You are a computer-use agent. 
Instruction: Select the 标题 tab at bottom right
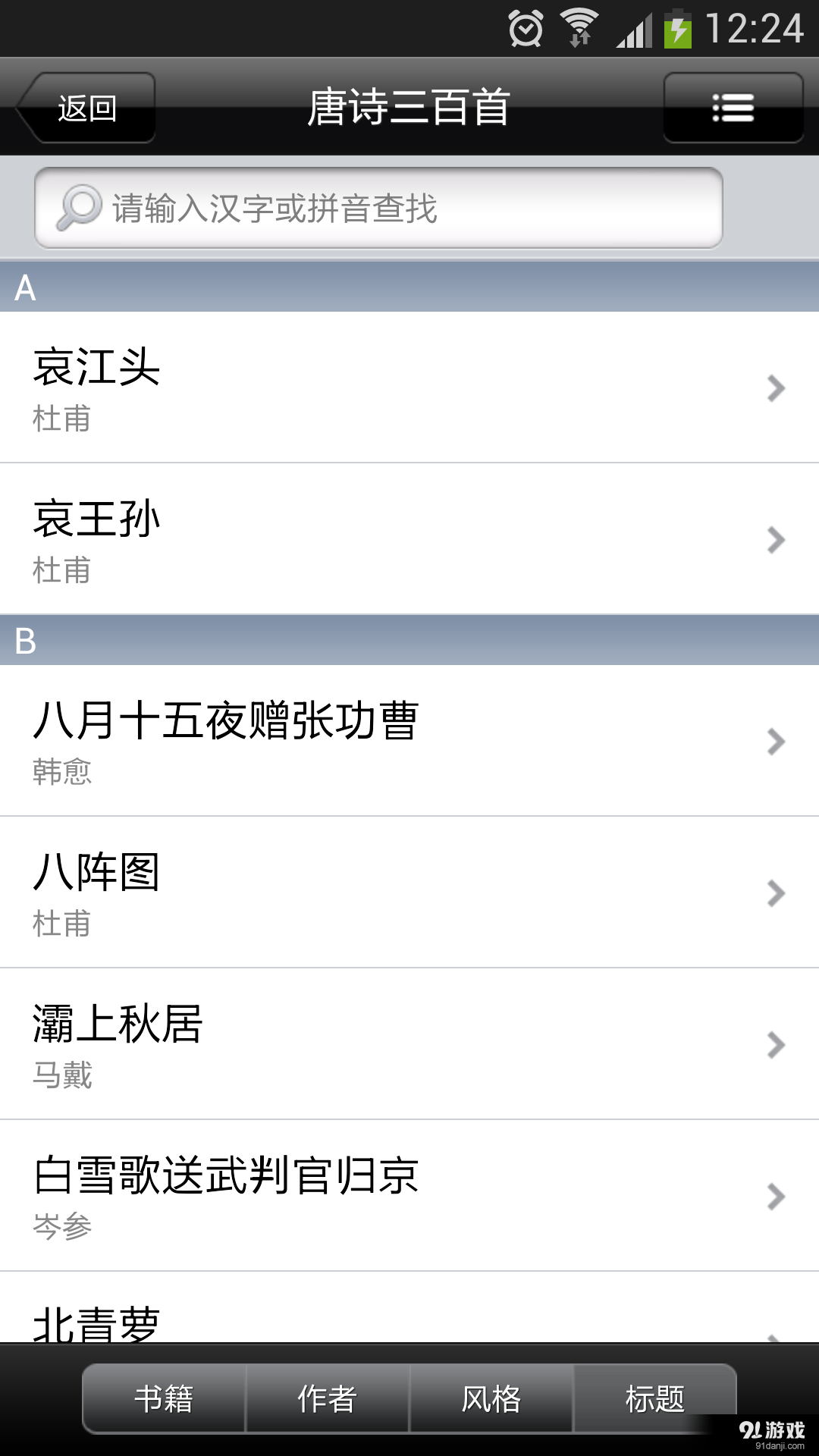coord(654,1399)
